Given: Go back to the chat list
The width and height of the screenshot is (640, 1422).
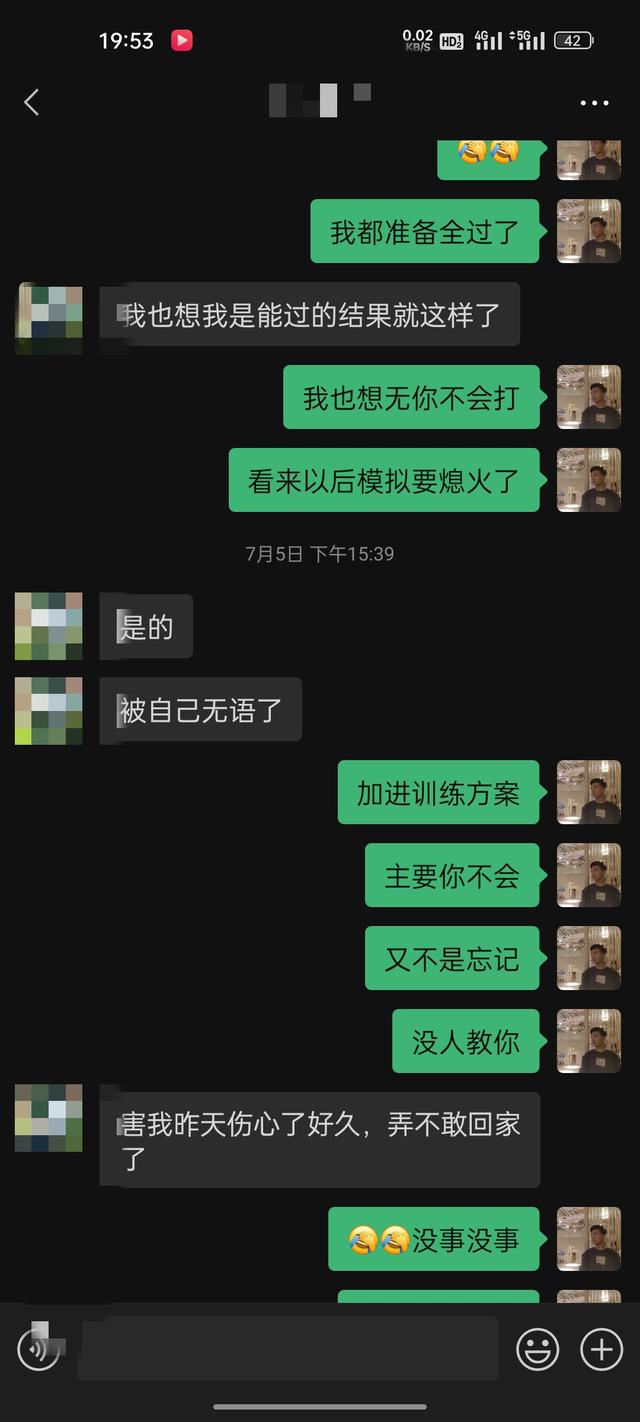Looking at the screenshot, I should pyautogui.click(x=32, y=102).
